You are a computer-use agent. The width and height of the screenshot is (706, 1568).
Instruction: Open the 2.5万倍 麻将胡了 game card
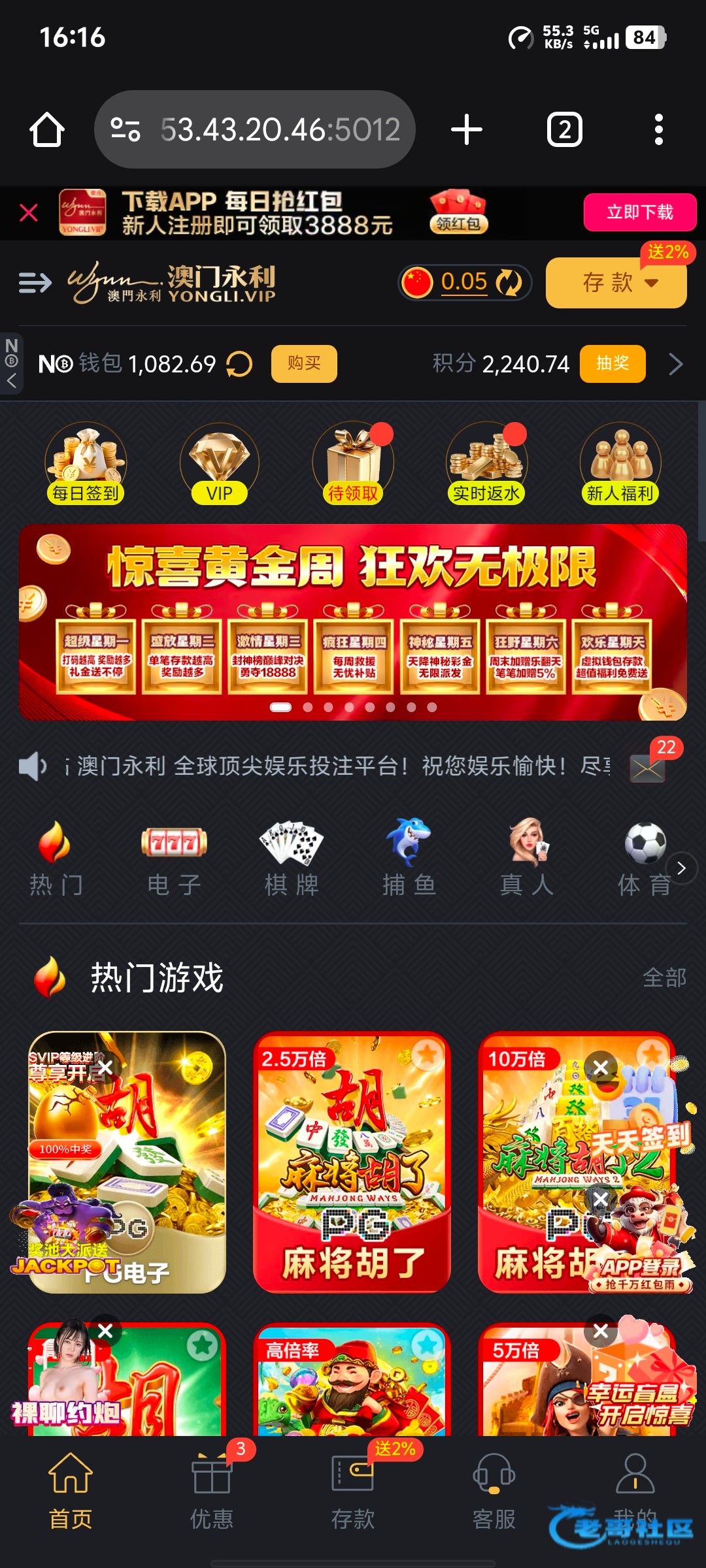pyautogui.click(x=352, y=1162)
